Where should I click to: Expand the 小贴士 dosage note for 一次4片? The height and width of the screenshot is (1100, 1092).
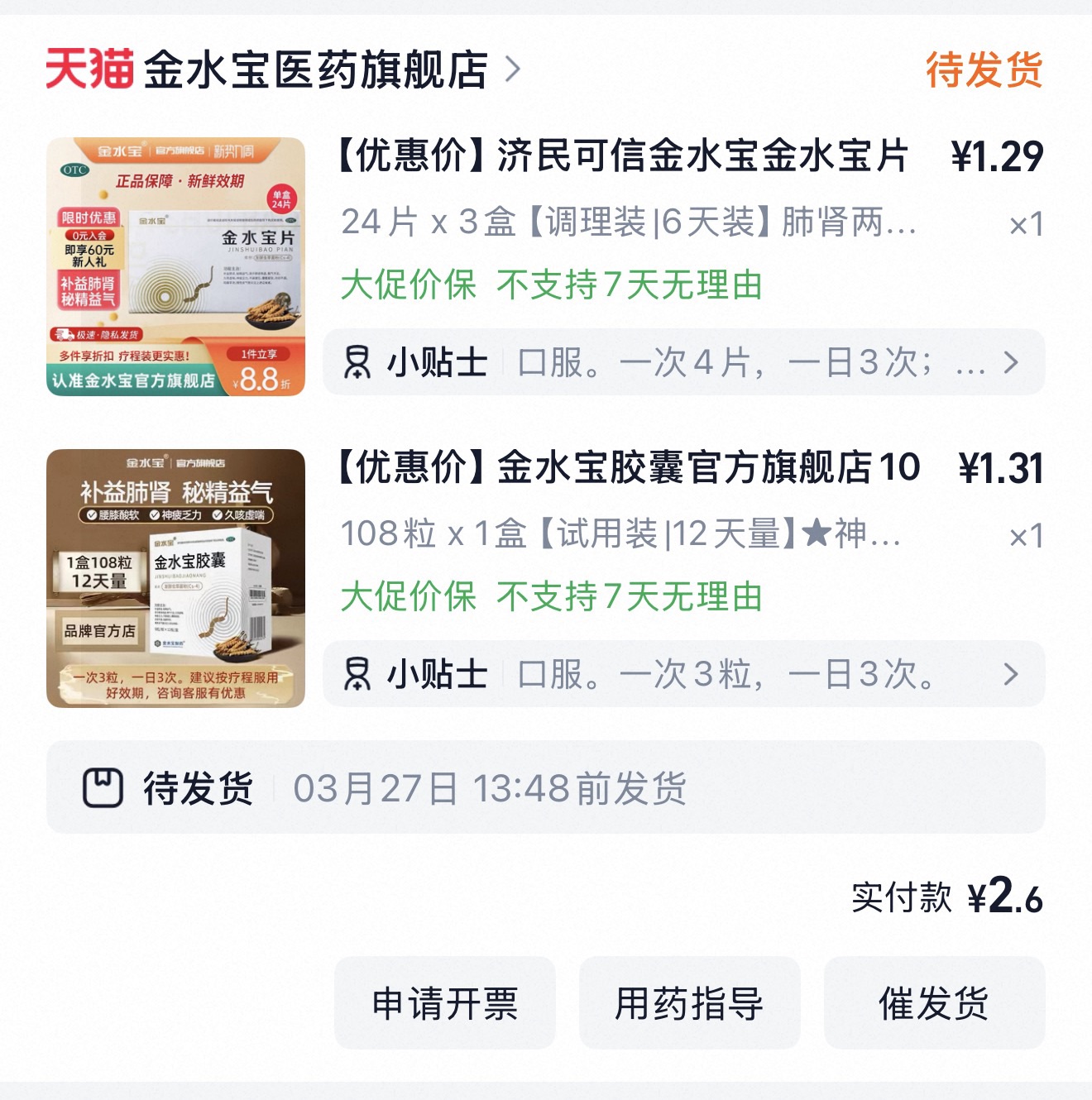click(x=683, y=362)
